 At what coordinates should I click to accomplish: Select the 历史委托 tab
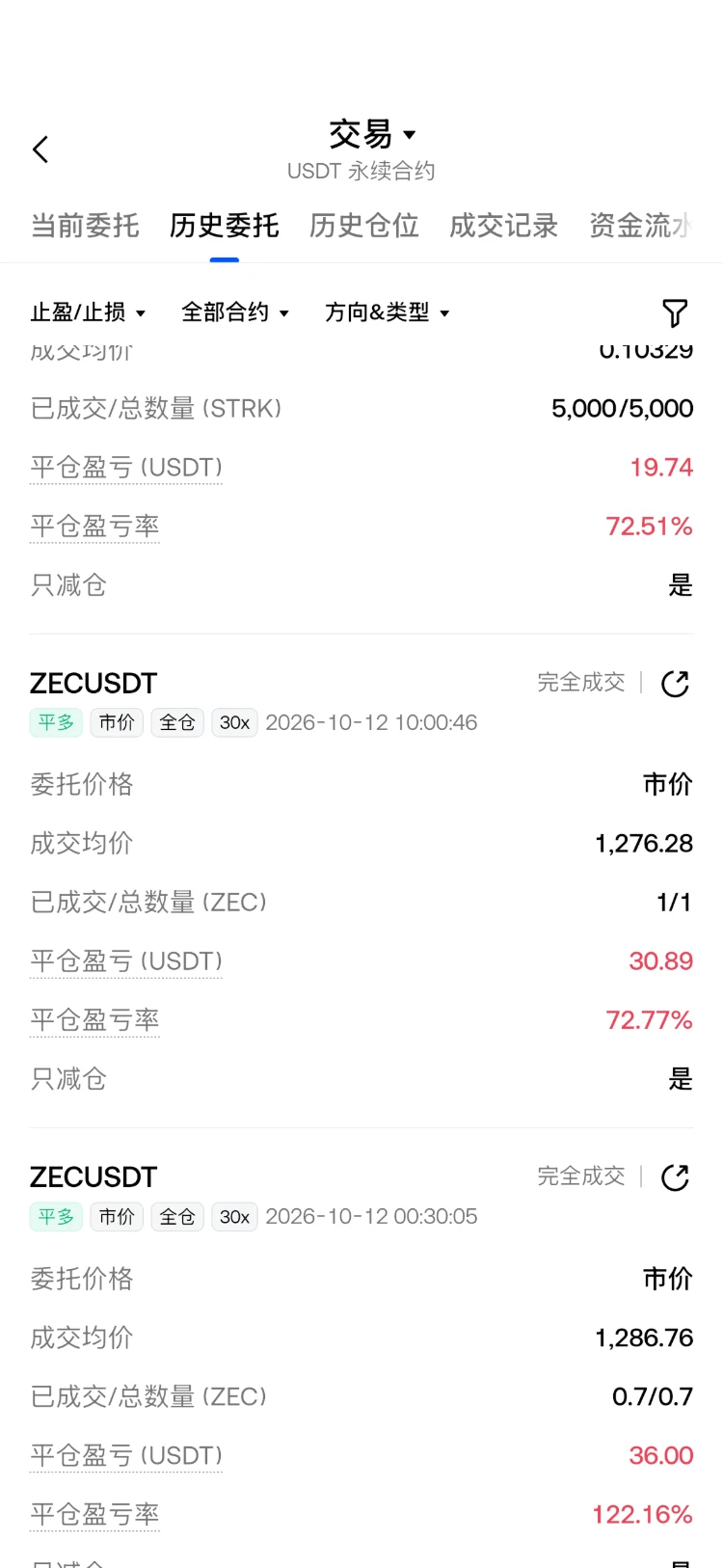[225, 226]
